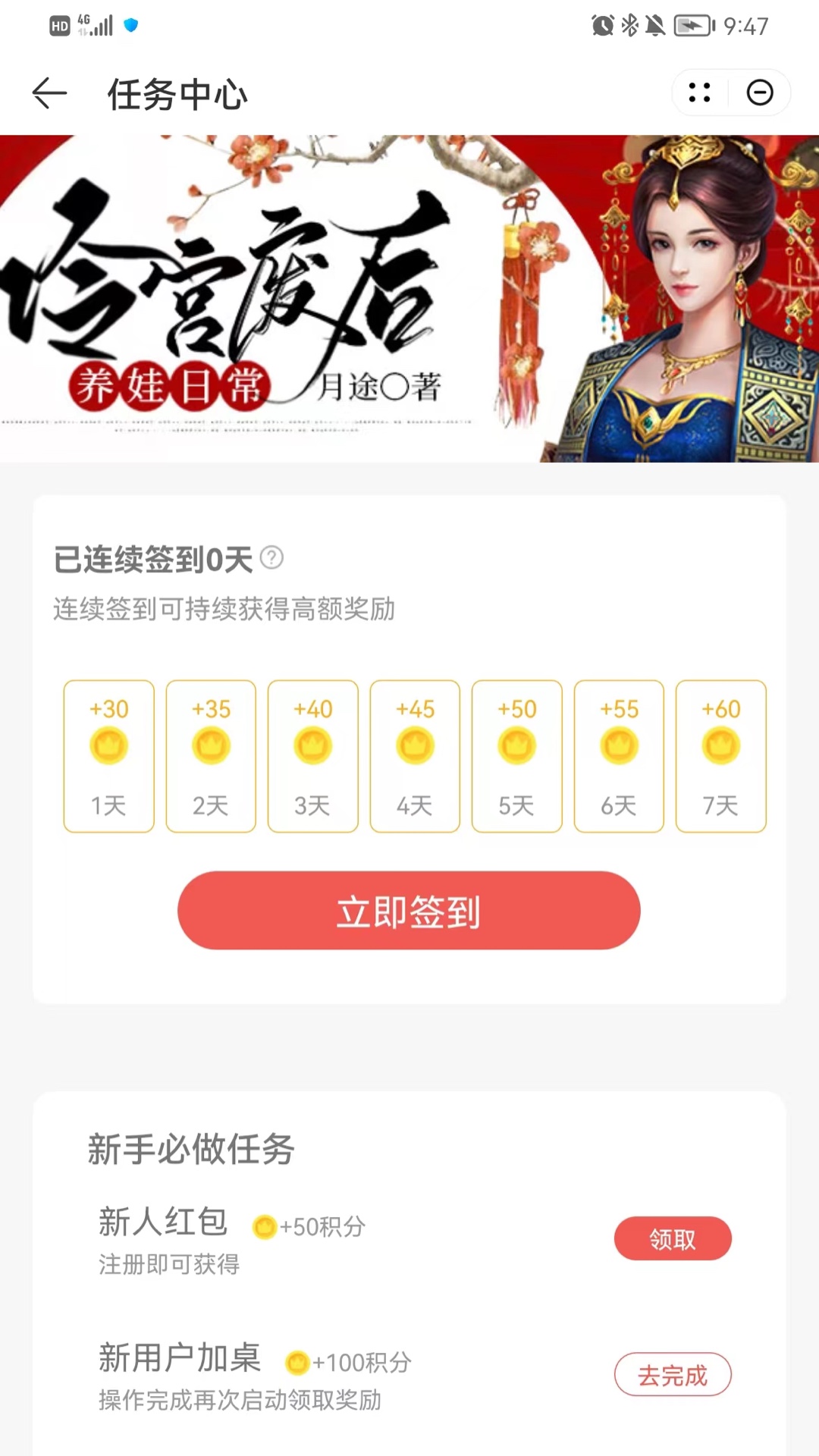Close the mini program with circle icon

[x=760, y=93]
